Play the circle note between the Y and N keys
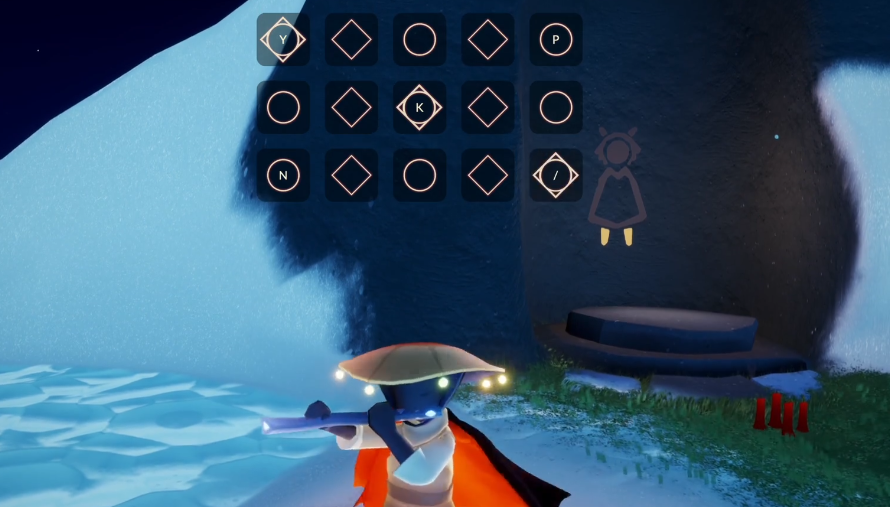The width and height of the screenshot is (890, 507). (283, 107)
